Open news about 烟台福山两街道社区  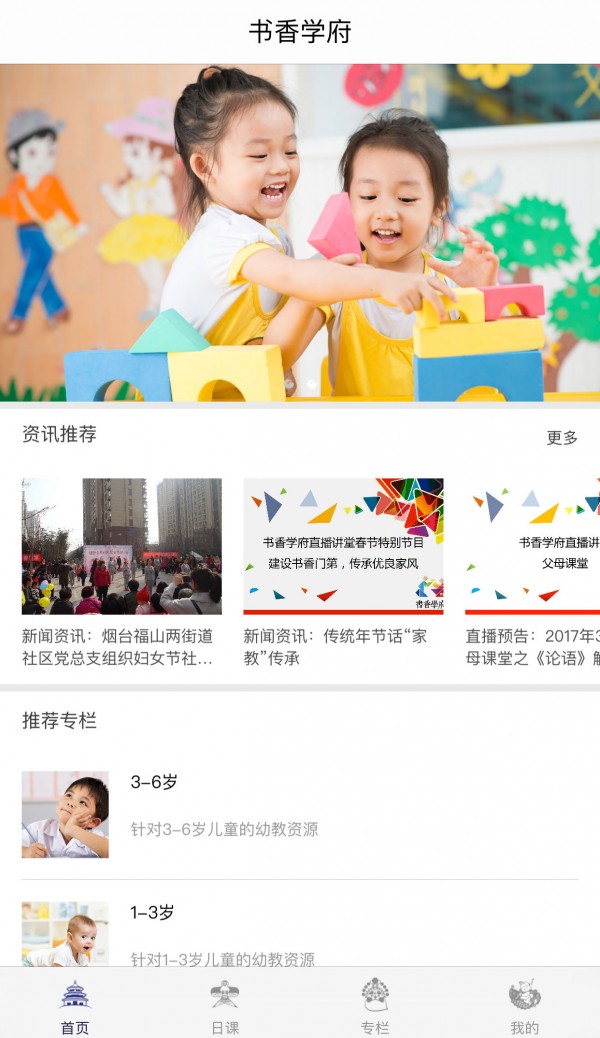click(122, 572)
